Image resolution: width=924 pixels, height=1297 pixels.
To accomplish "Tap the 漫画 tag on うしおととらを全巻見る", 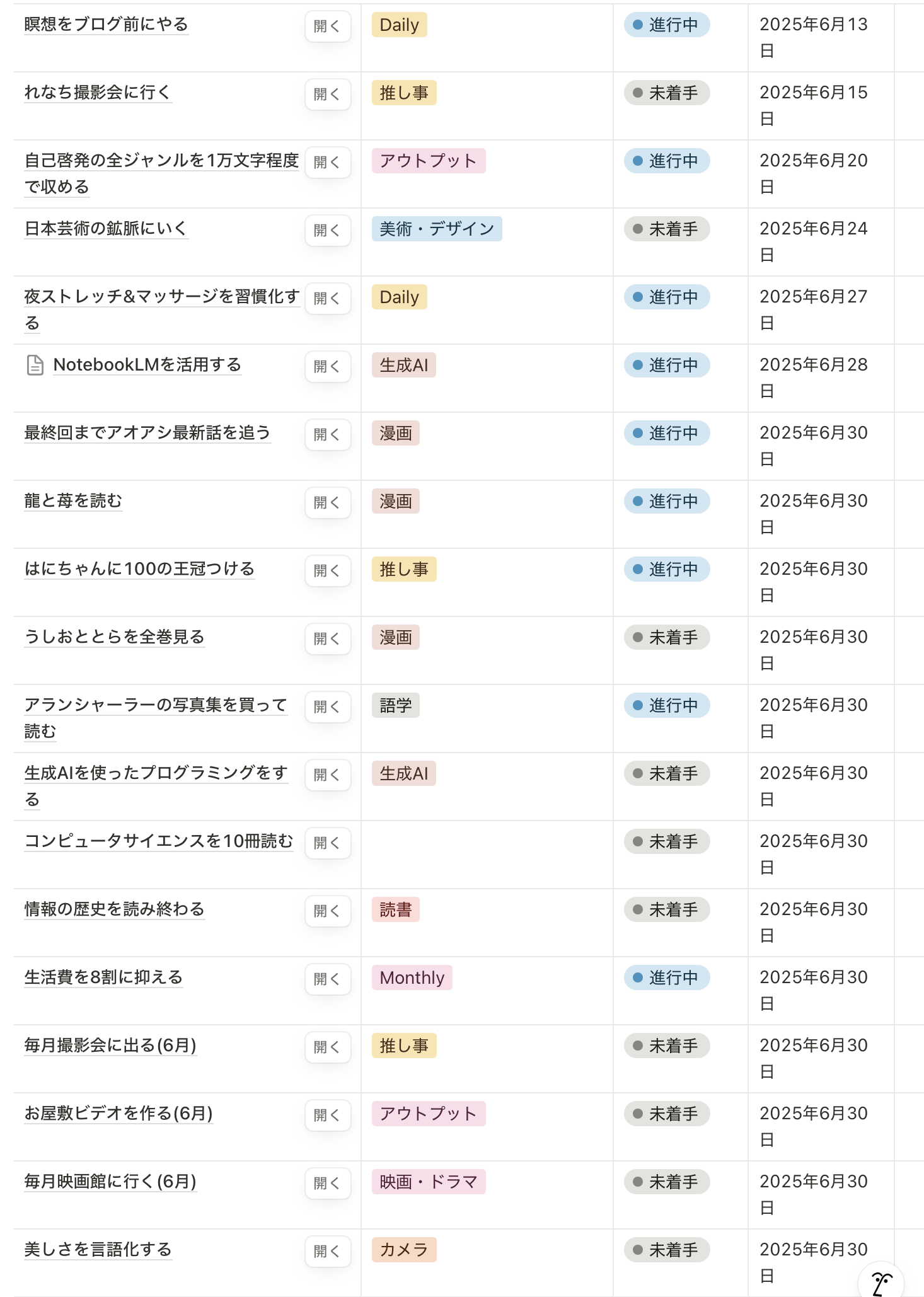I will [395, 638].
